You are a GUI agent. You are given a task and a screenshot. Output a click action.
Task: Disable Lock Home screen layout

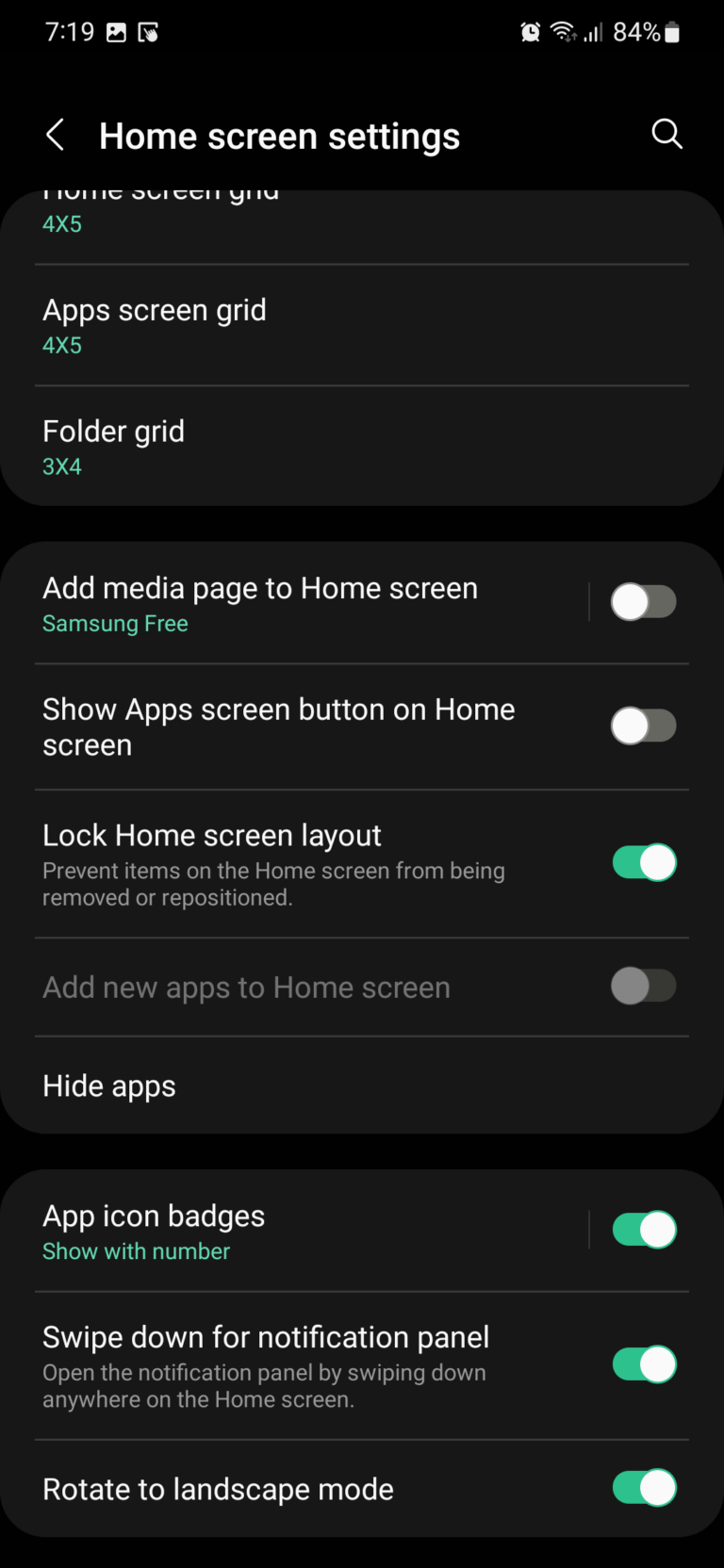point(644,862)
